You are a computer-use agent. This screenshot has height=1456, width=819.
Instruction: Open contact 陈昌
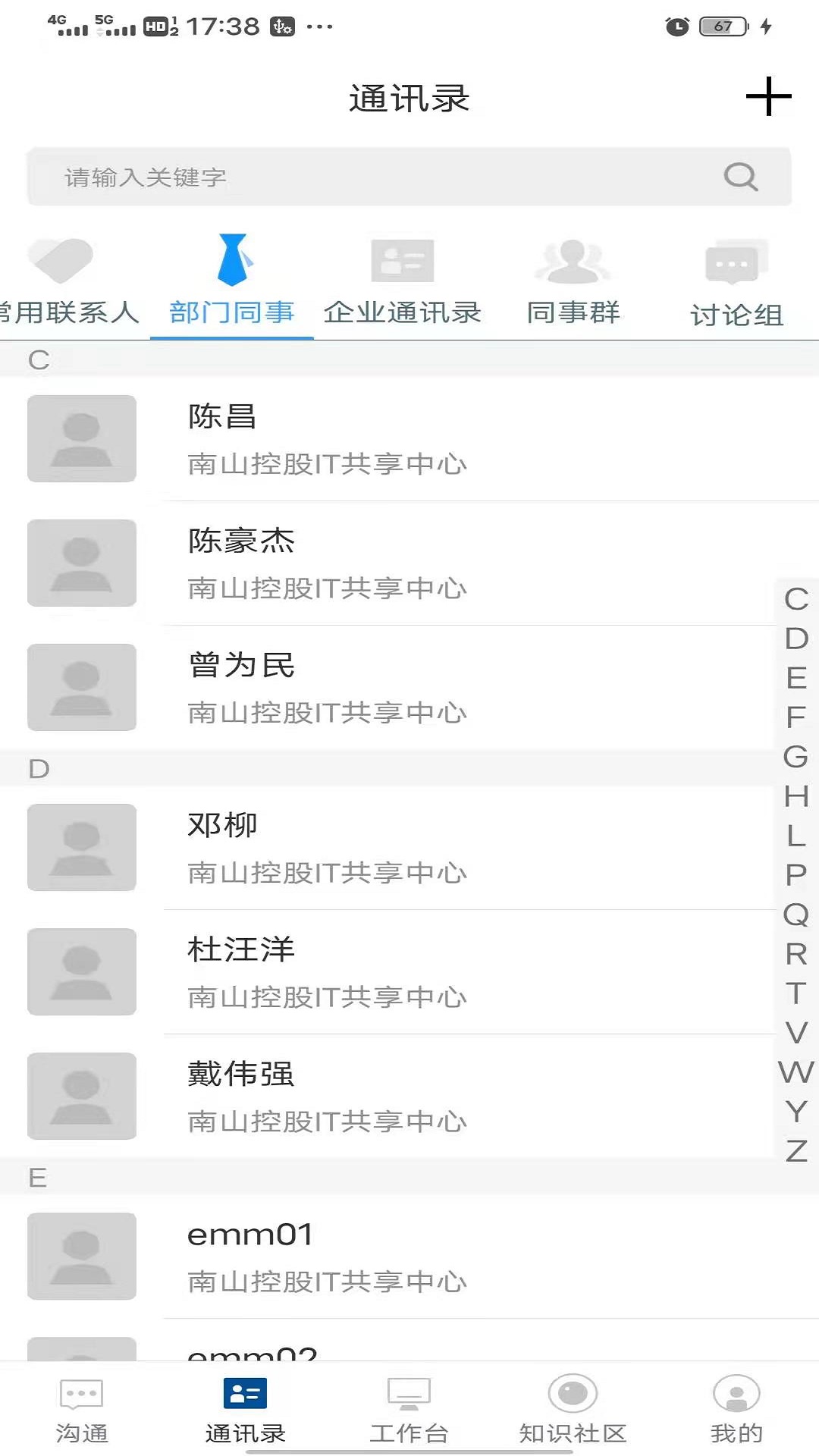pos(409,438)
